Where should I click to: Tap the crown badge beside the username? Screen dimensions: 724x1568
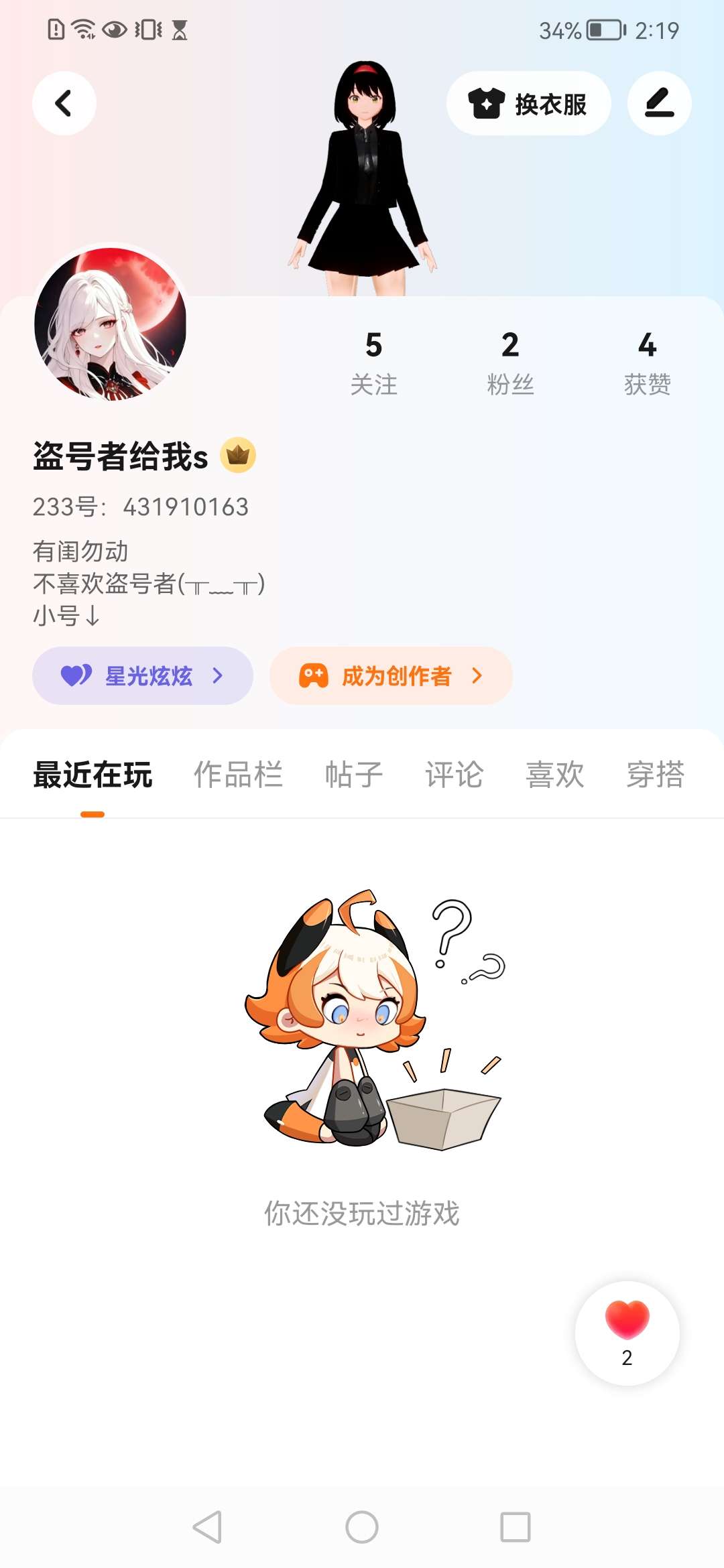point(238,456)
